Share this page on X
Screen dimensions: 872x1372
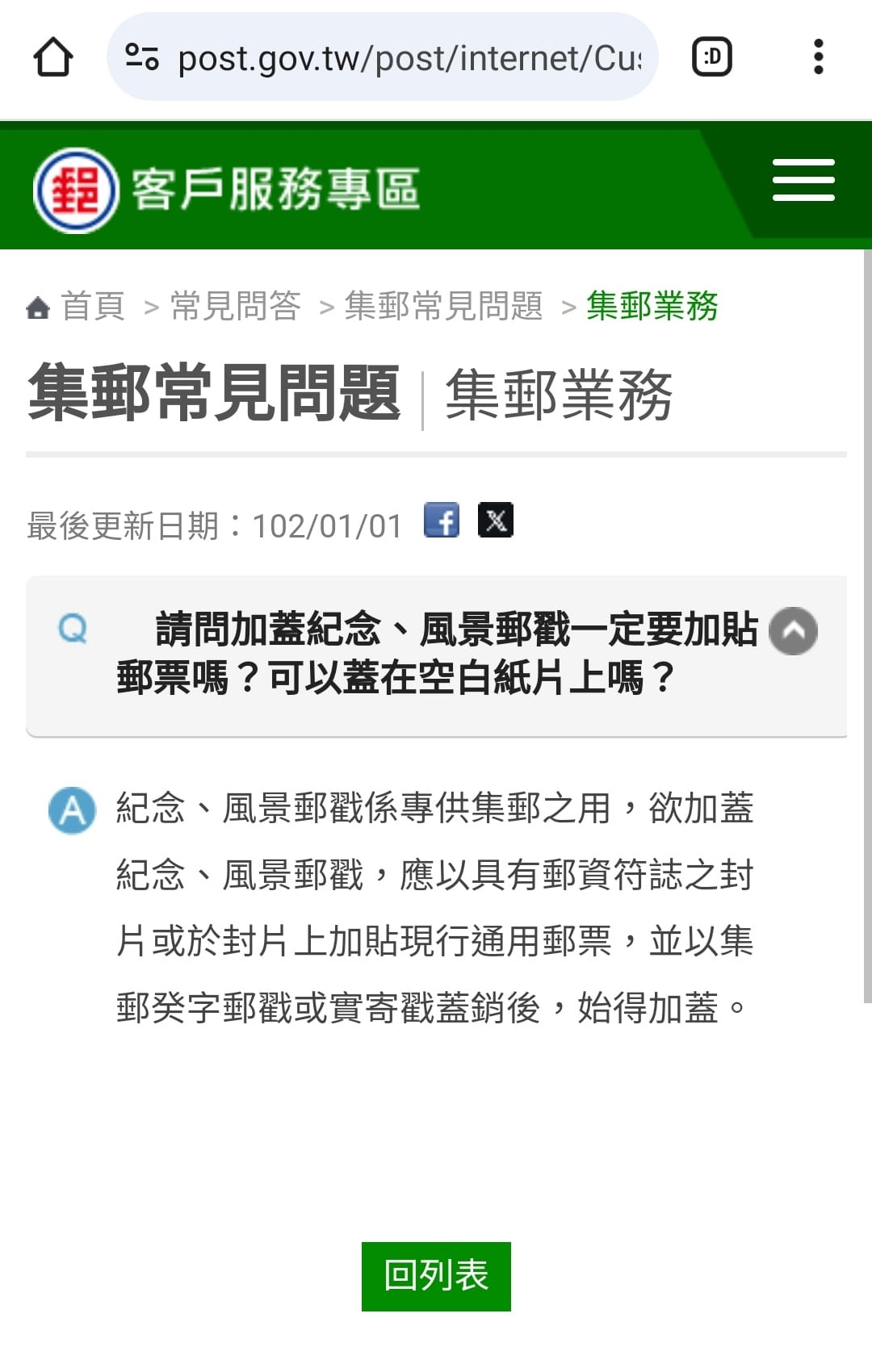pos(496,521)
